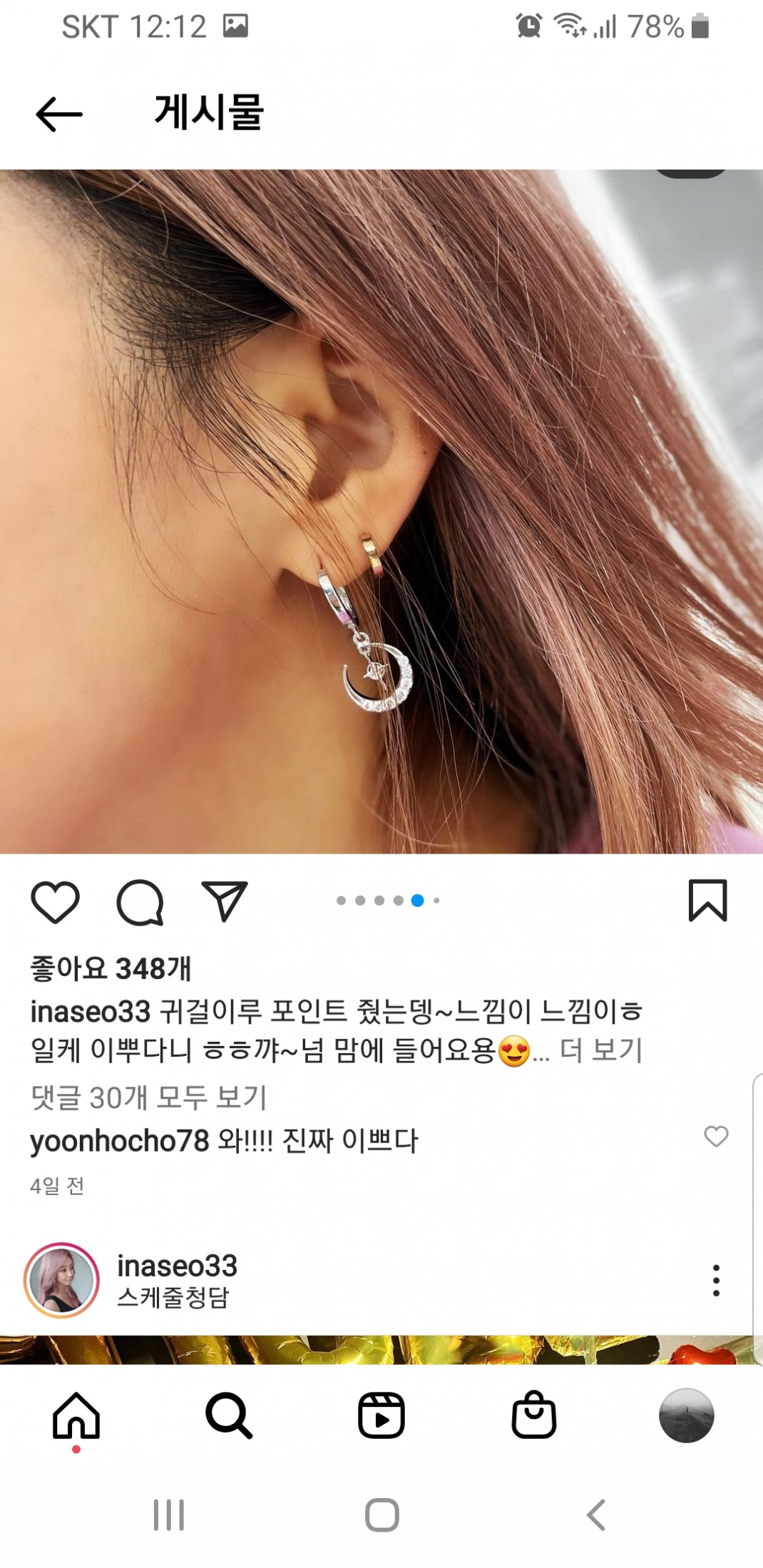Show who liked via 좋아요 348개
The image size is (763, 1568).
tap(111, 968)
